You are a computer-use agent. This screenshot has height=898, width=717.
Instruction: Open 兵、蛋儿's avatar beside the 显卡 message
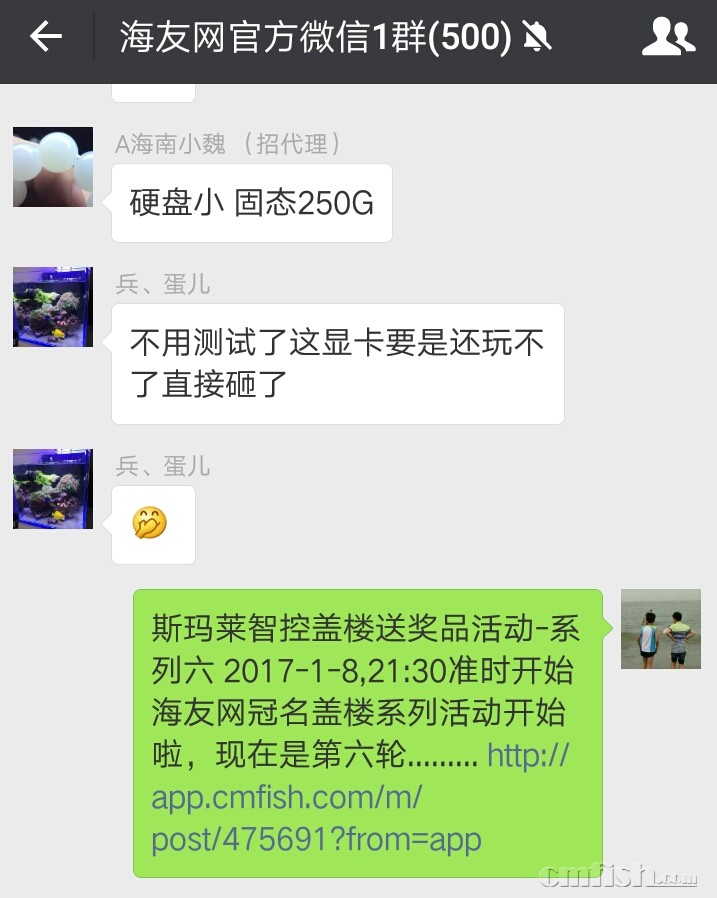tap(52, 306)
